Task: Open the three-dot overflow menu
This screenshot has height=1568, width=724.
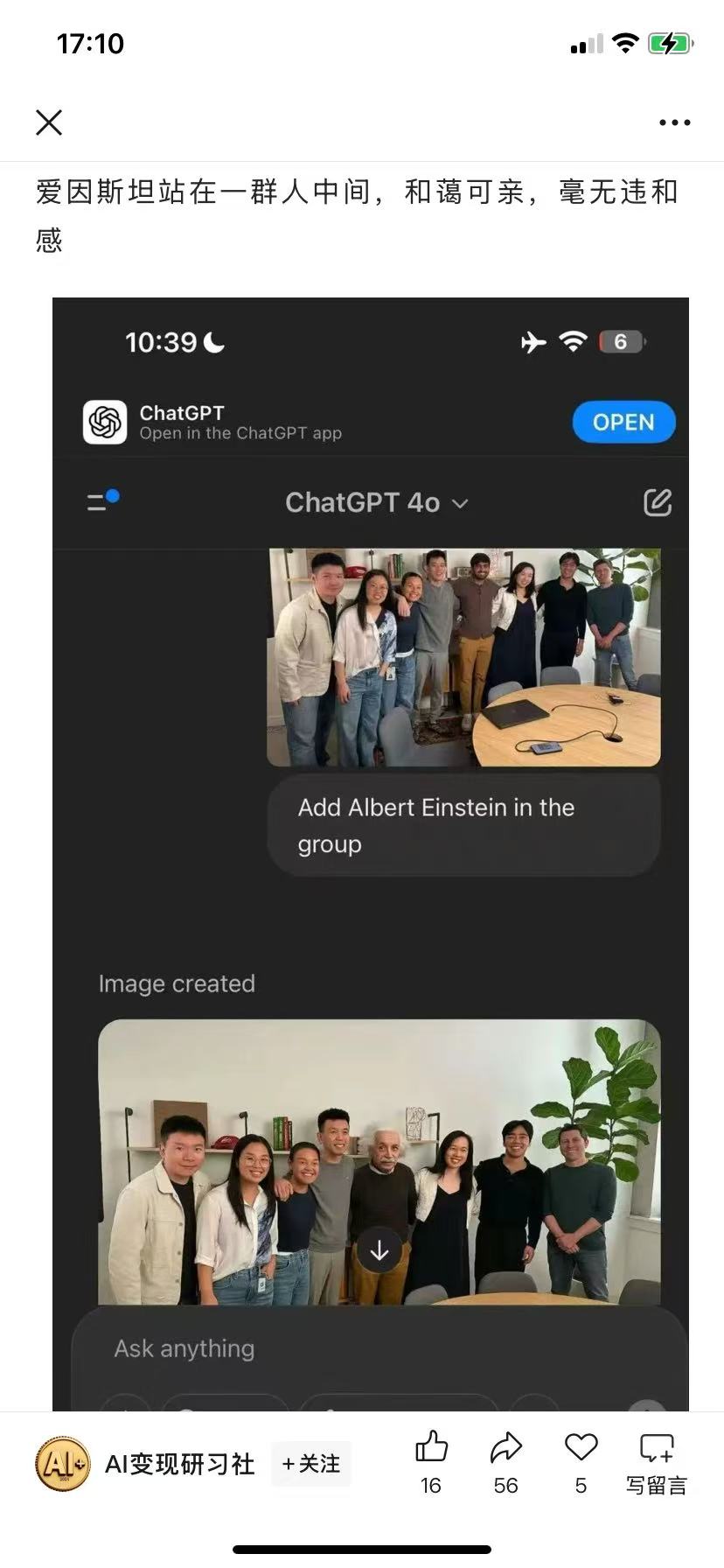Action: pos(674,122)
